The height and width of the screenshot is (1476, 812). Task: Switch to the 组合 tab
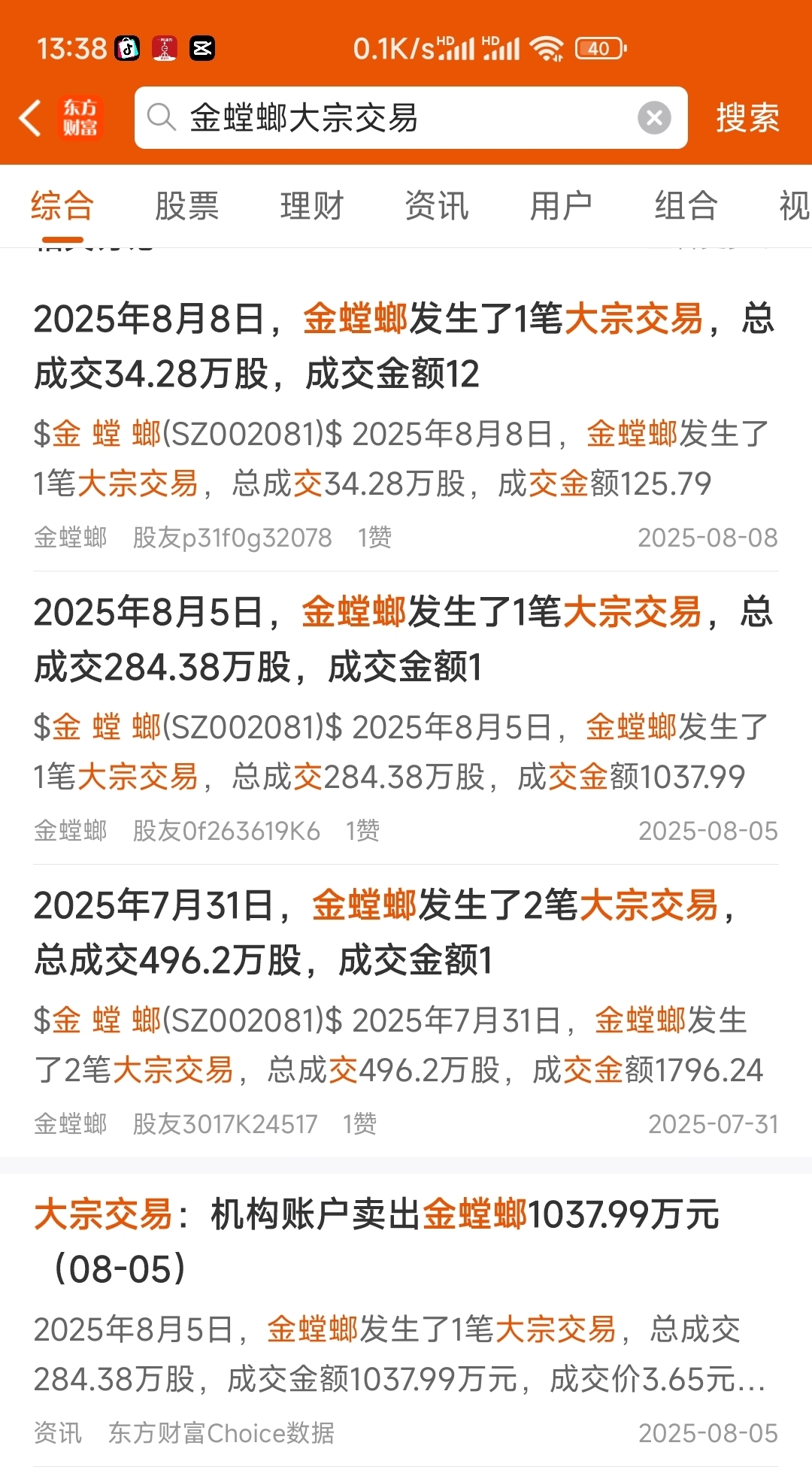point(686,206)
